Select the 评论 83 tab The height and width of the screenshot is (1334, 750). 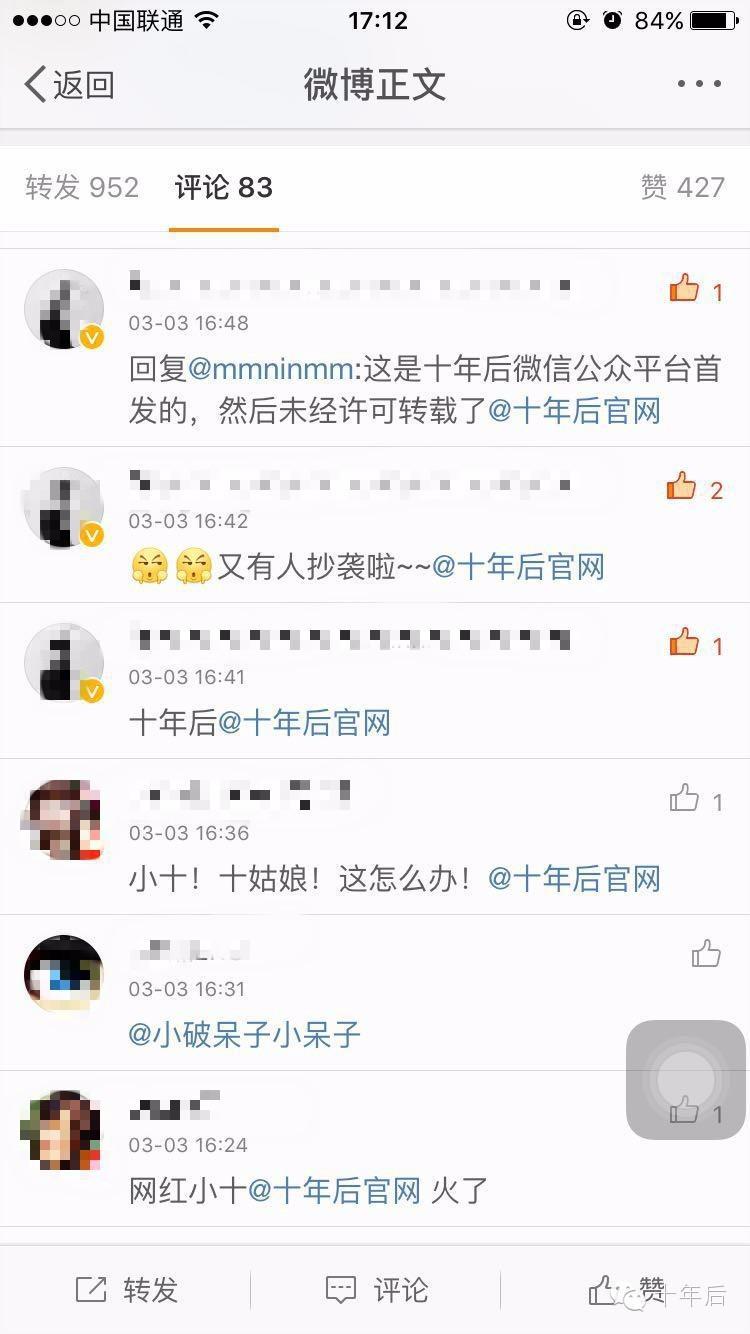coord(223,187)
